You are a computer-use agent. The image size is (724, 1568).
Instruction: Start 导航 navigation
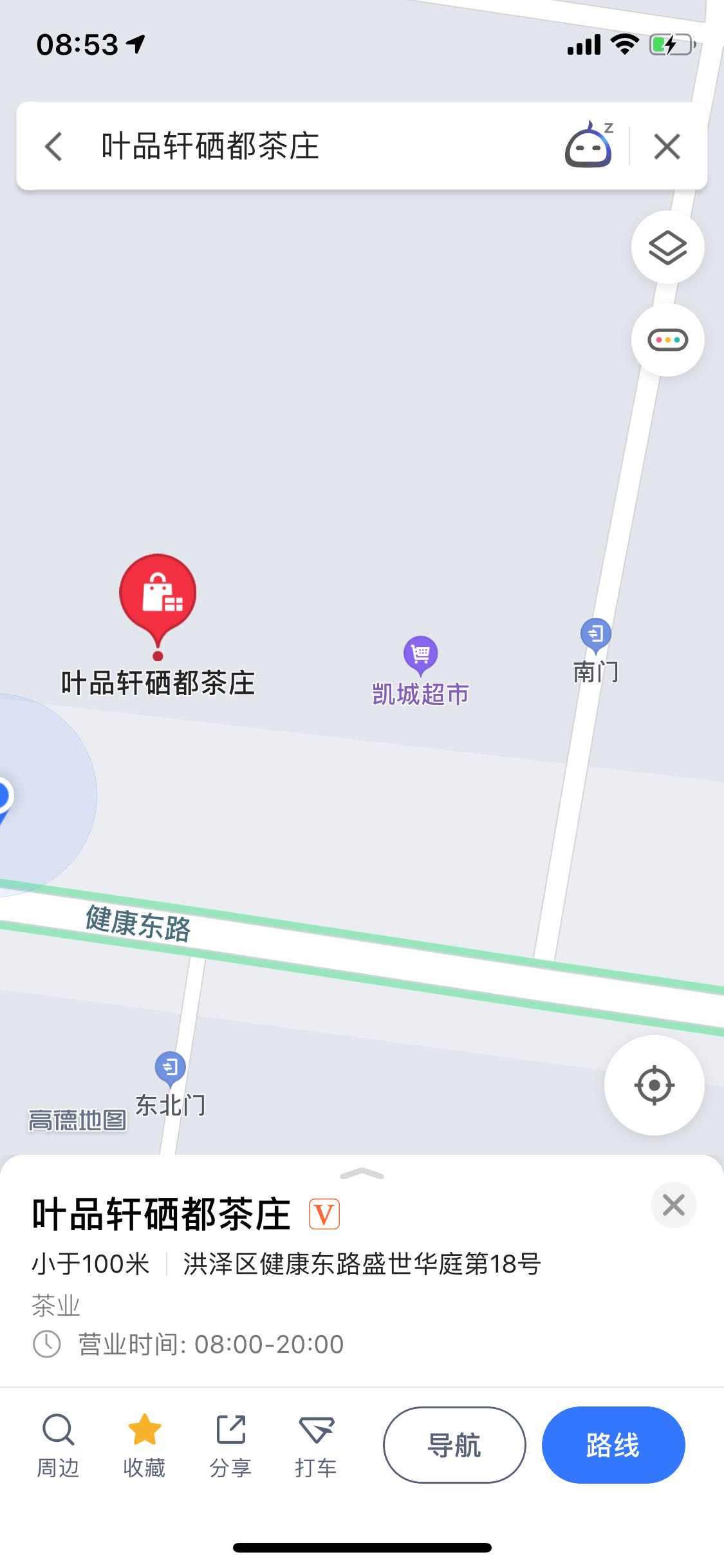click(454, 1445)
